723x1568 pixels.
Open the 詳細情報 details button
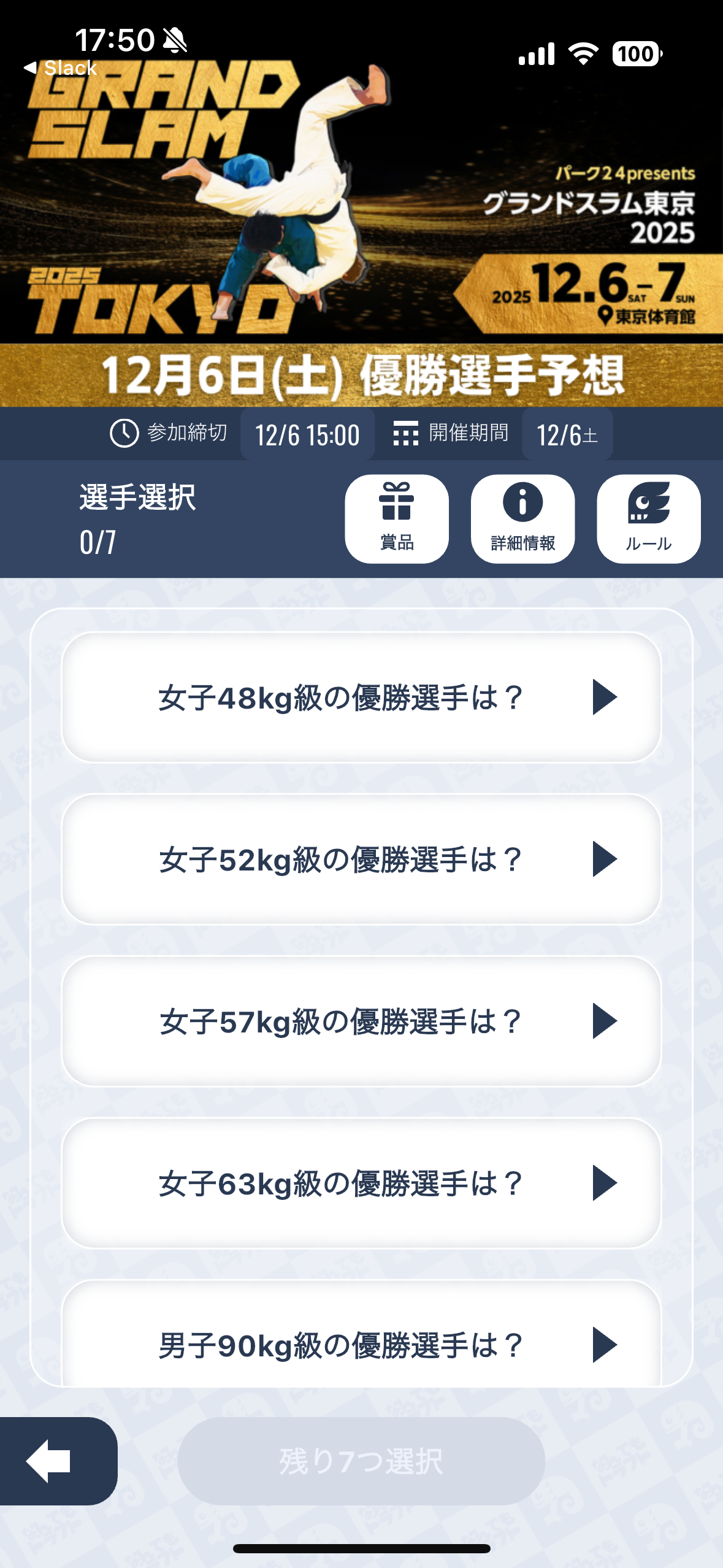point(522,518)
